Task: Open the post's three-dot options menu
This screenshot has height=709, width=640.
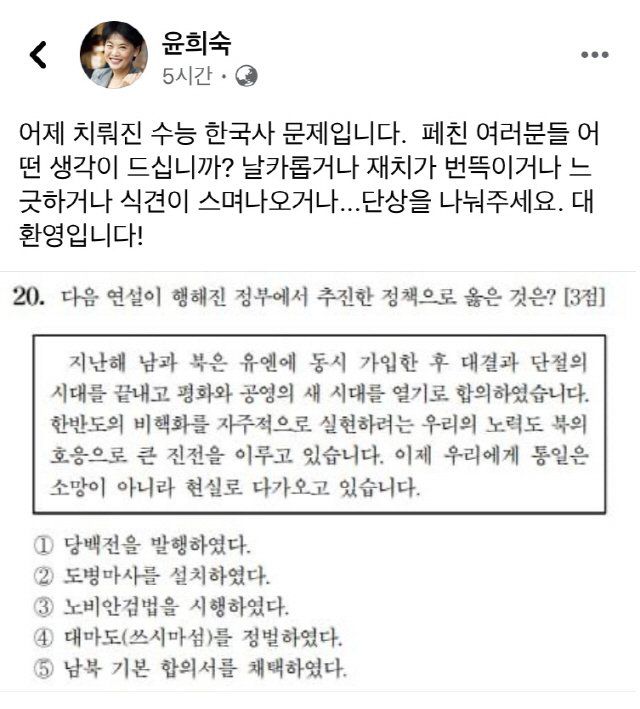Action: [x=594, y=55]
